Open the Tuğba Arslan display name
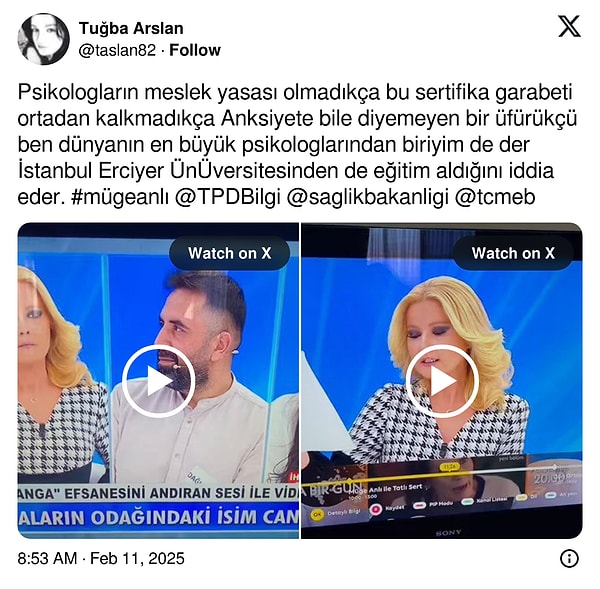 130,28
